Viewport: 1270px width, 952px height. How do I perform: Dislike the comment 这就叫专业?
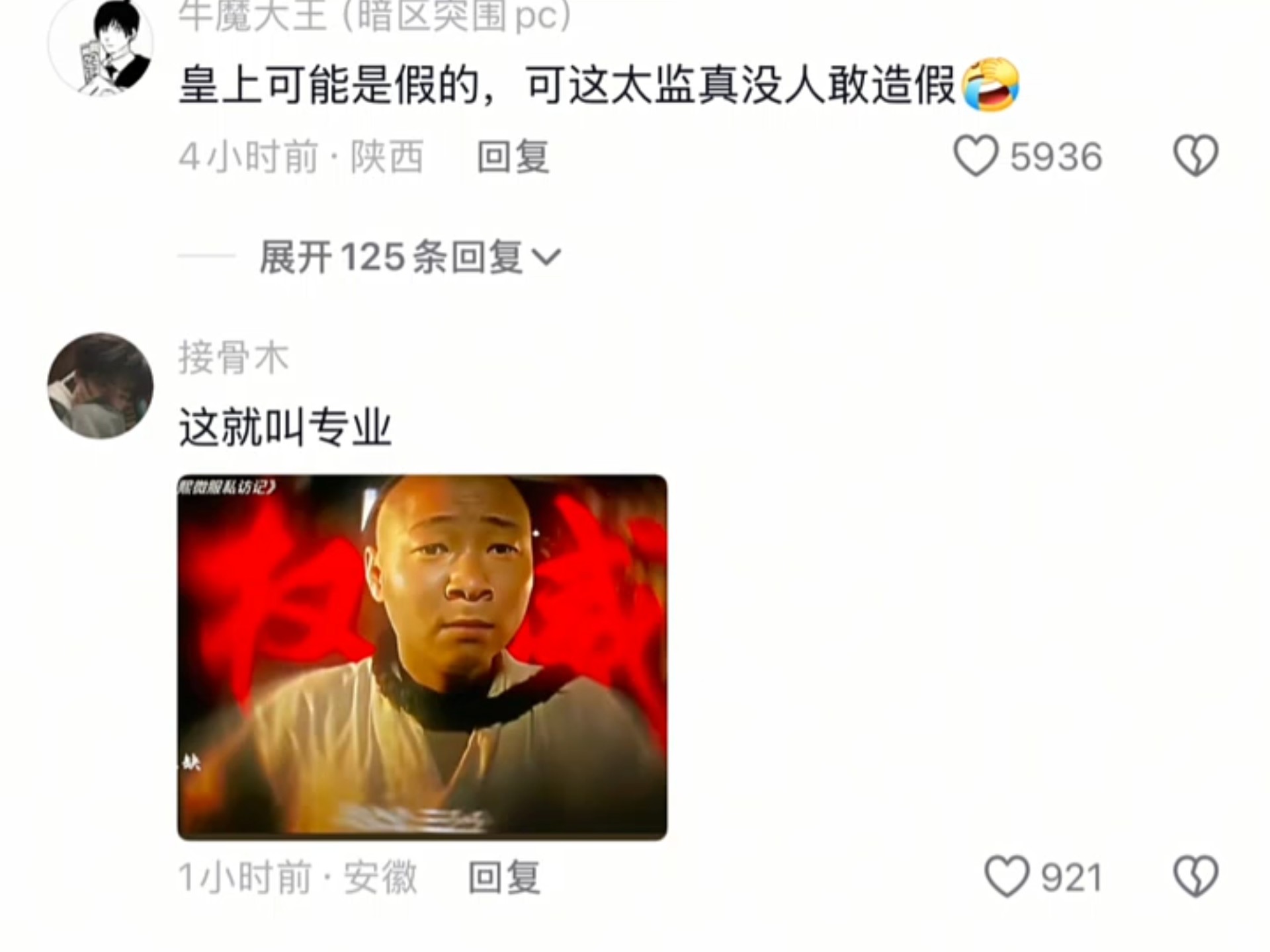point(1195,877)
